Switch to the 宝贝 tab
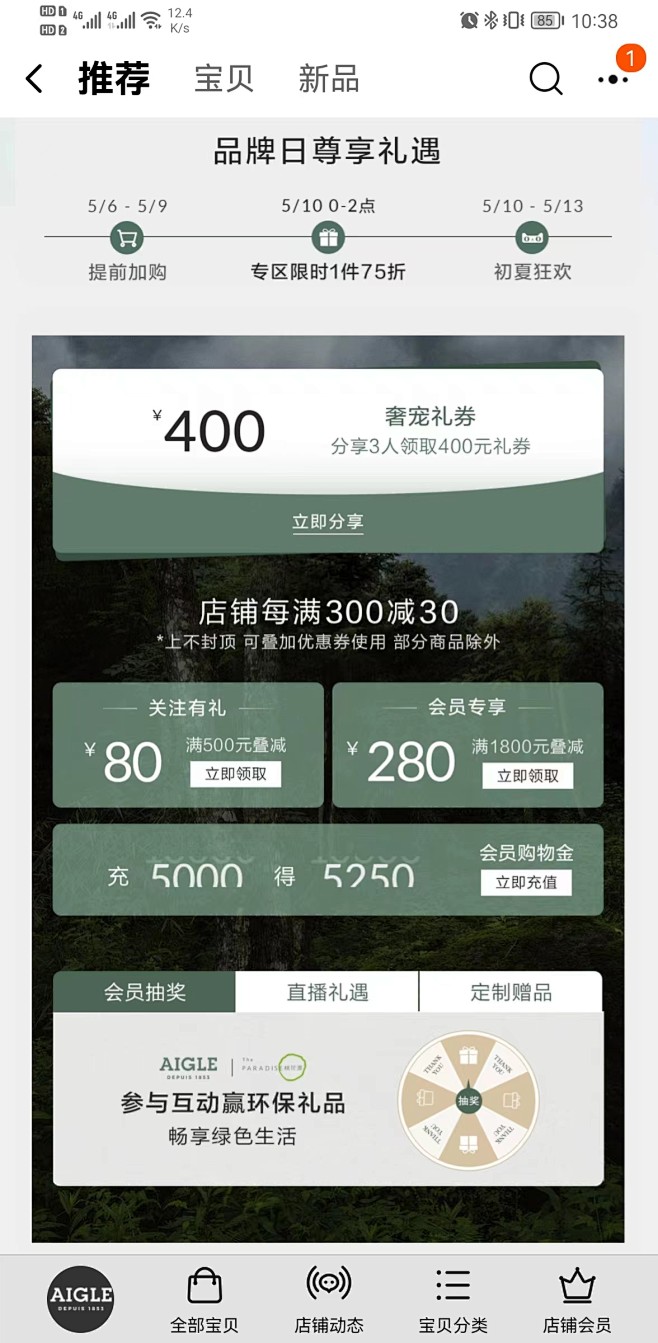The width and height of the screenshot is (658, 1343). point(224,79)
